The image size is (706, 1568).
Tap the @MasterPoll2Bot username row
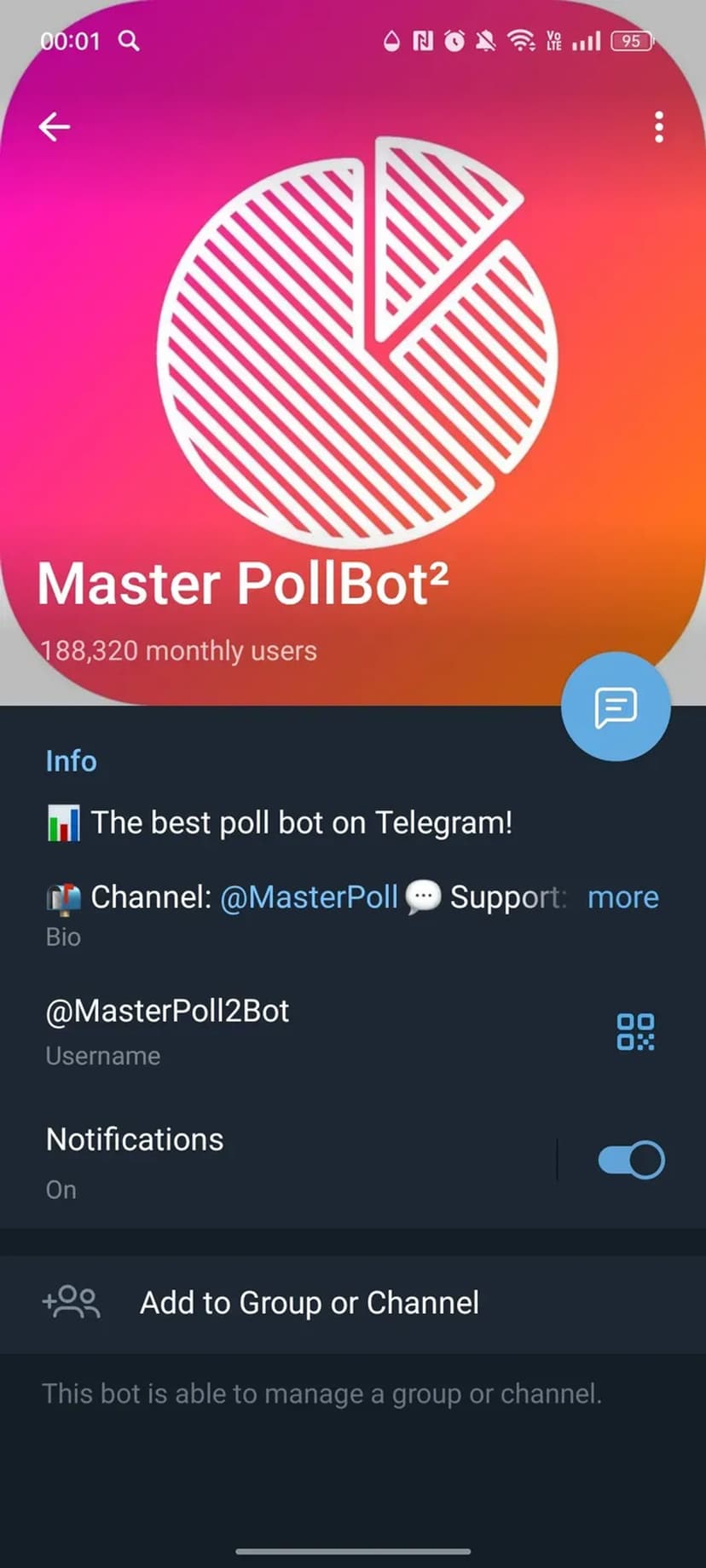point(256,1029)
